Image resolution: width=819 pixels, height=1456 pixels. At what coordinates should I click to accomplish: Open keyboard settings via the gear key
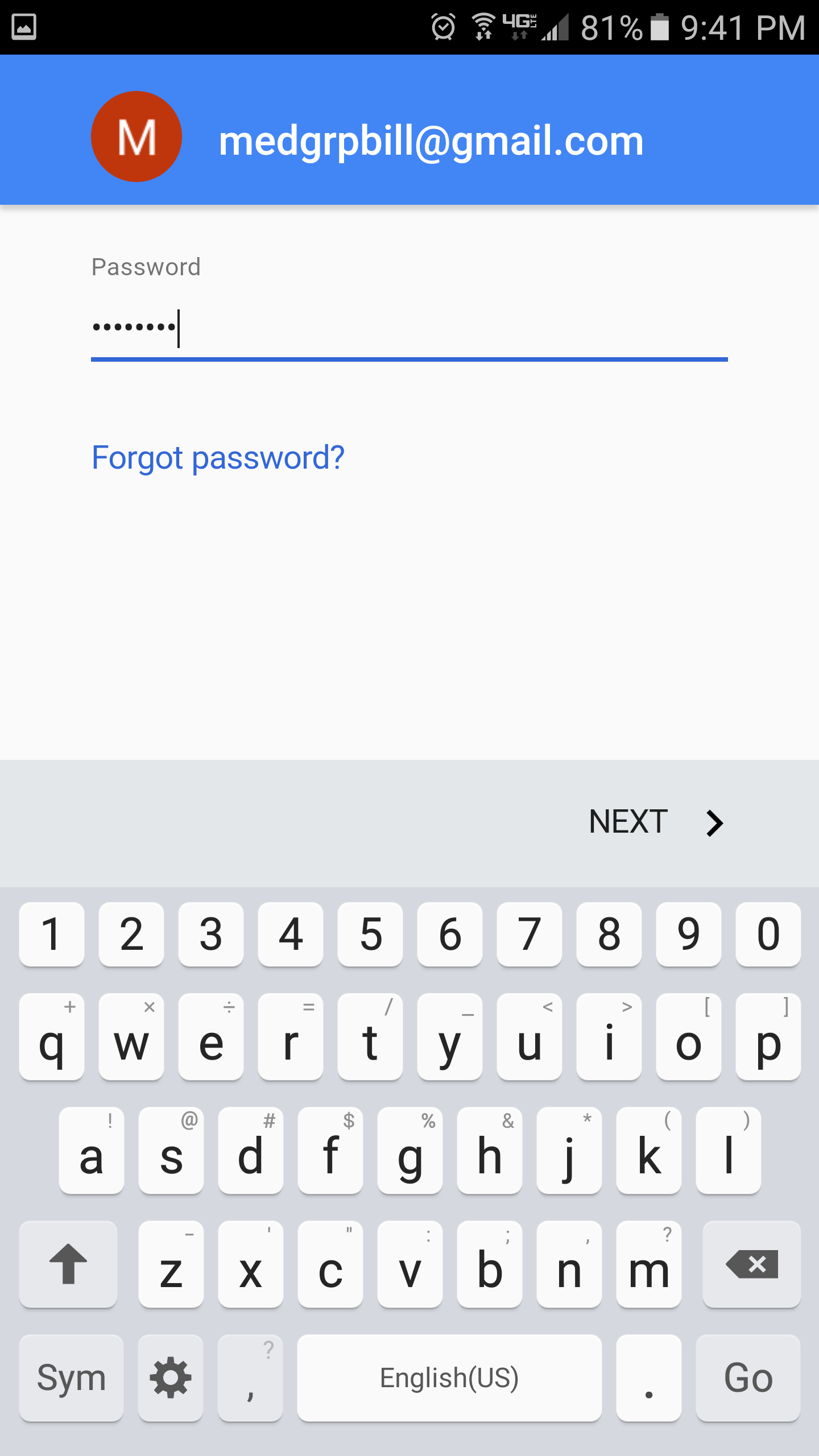pyautogui.click(x=171, y=1378)
